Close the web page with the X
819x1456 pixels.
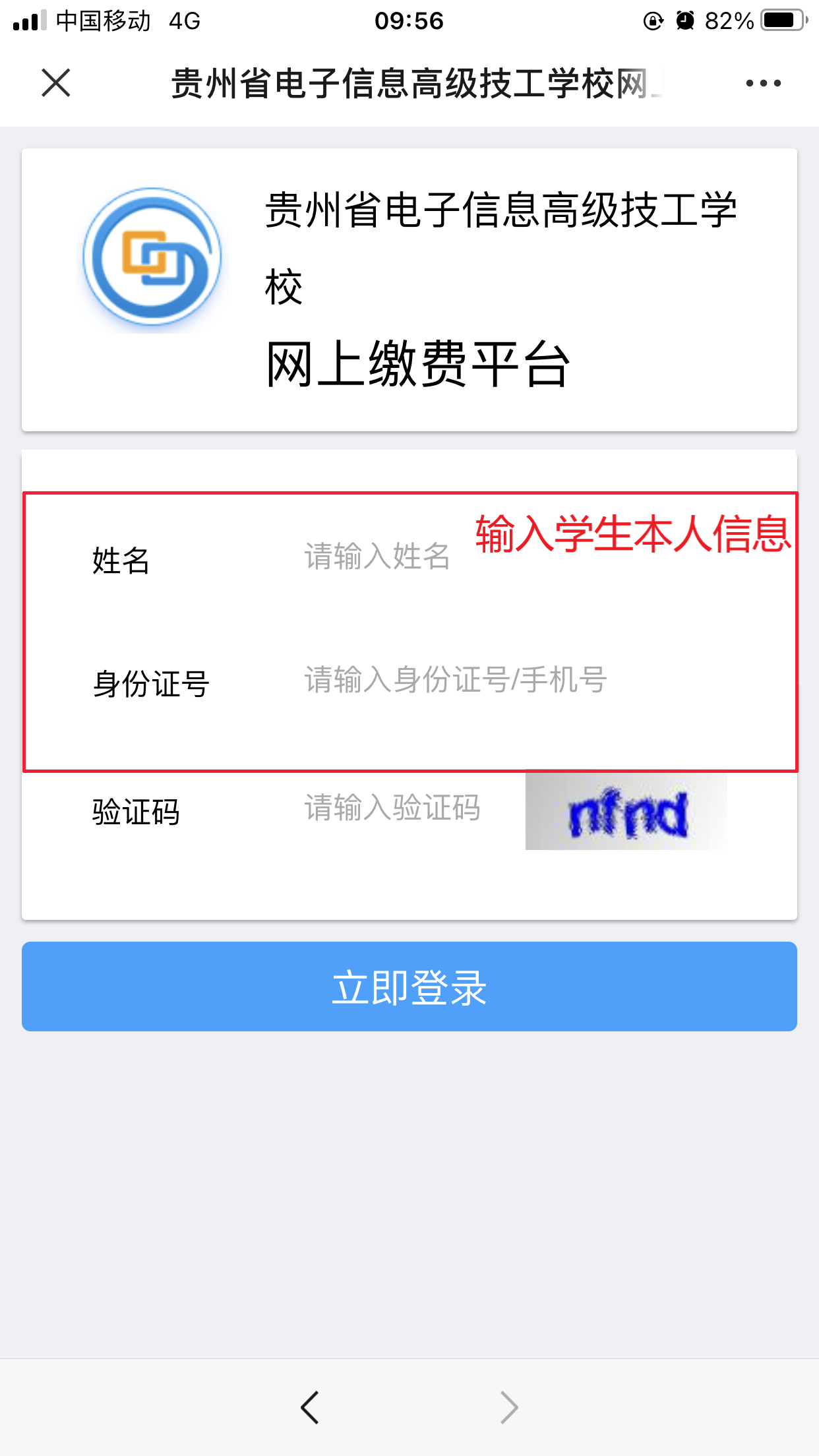pos(56,83)
